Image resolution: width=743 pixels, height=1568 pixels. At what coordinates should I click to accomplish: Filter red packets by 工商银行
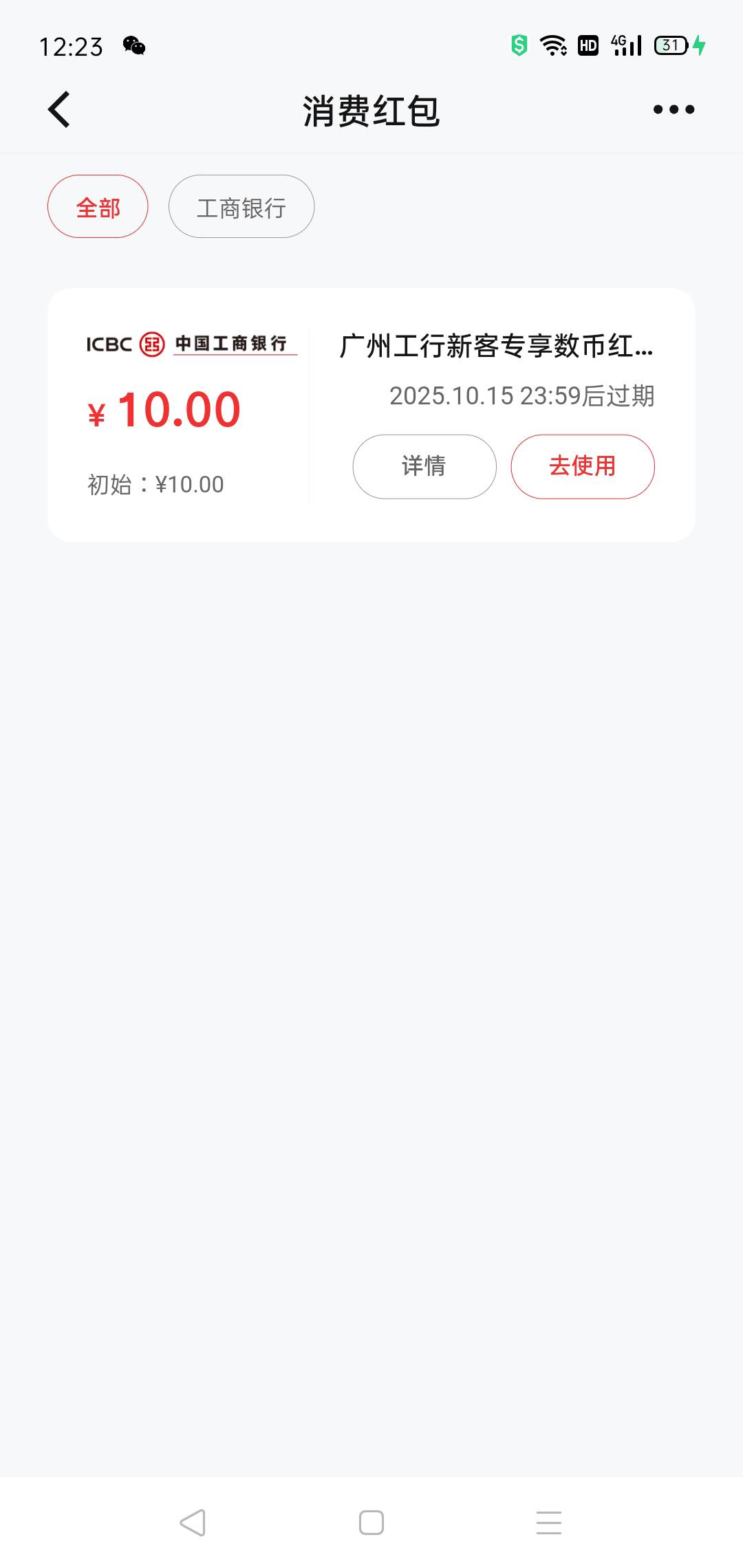[241, 207]
